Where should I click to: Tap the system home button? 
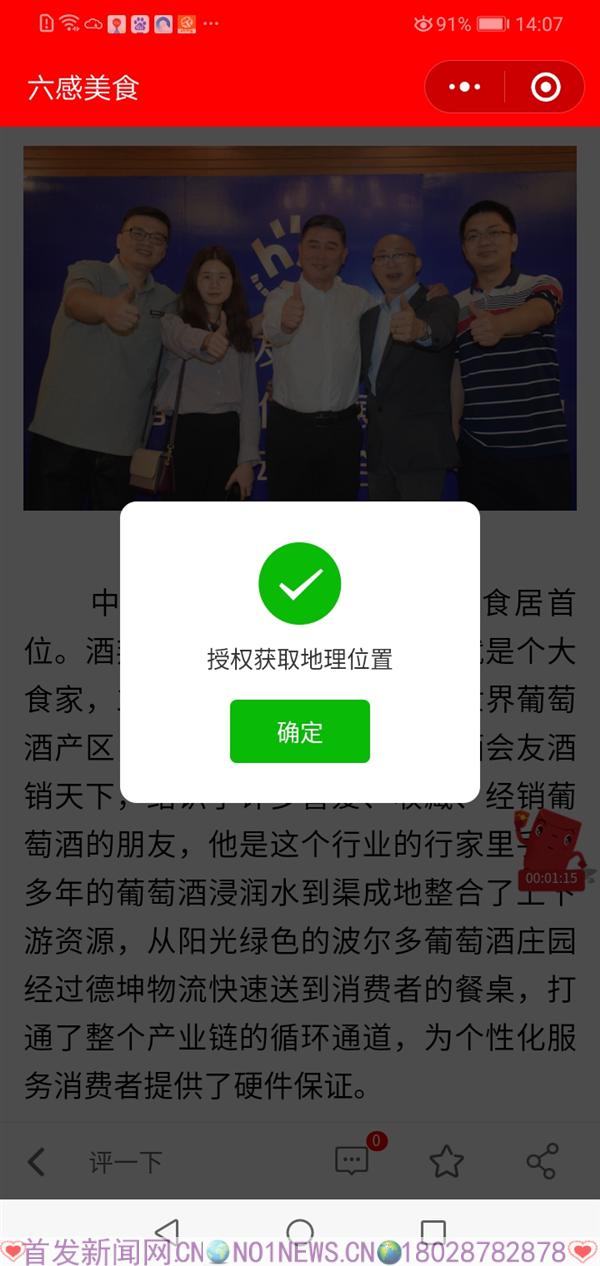click(300, 1232)
